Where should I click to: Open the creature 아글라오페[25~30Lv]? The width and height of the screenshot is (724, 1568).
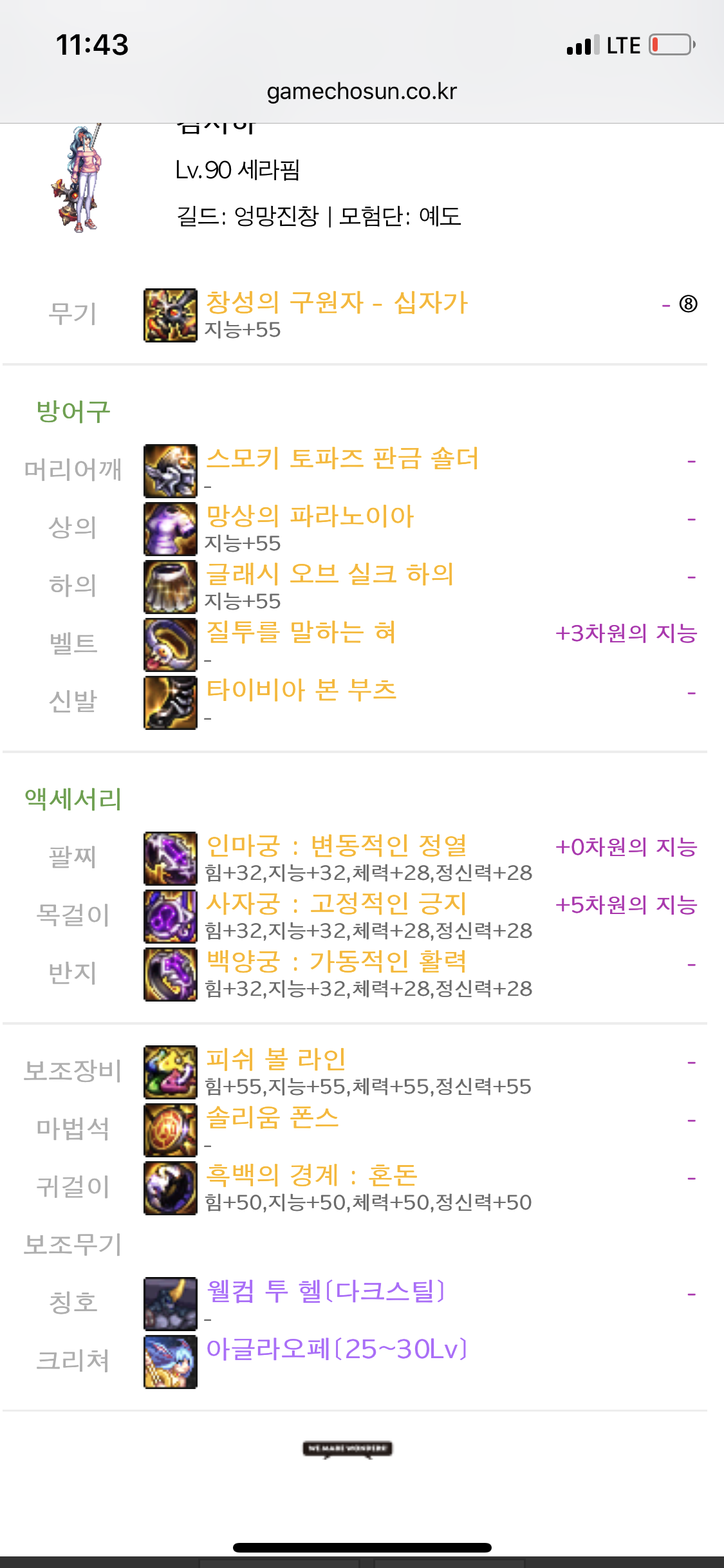(337, 1349)
